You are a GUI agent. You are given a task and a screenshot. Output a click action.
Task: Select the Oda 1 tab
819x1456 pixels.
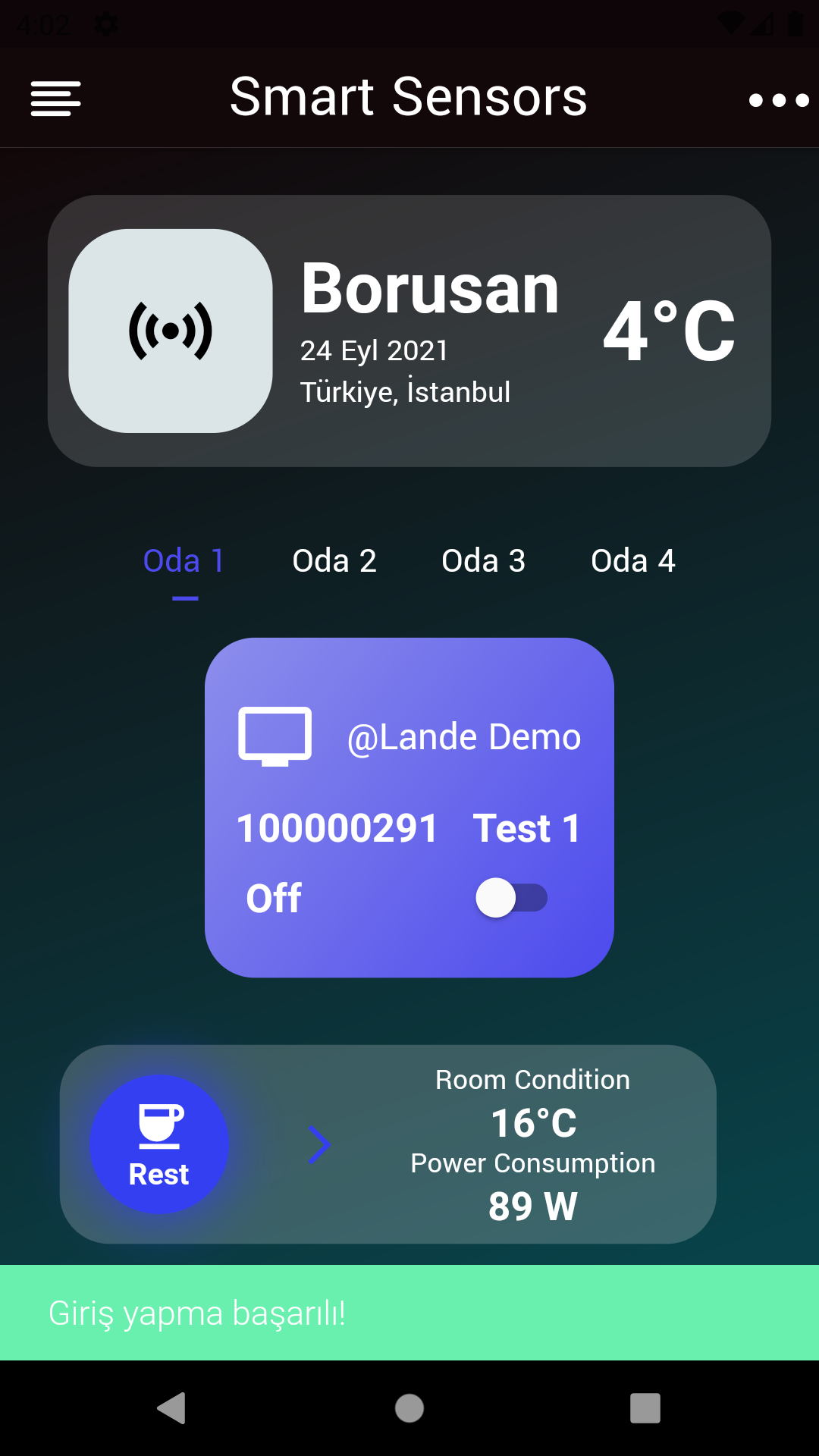[184, 561]
